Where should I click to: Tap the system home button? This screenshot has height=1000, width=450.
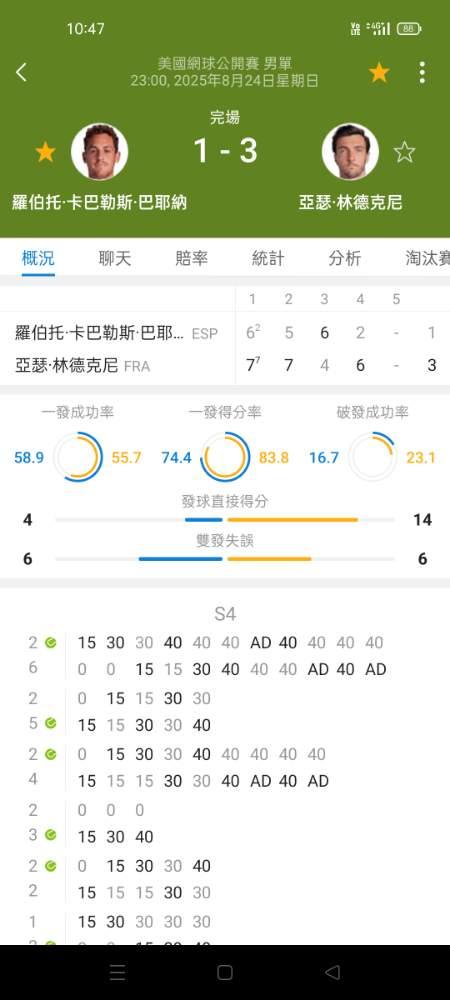coord(224,972)
